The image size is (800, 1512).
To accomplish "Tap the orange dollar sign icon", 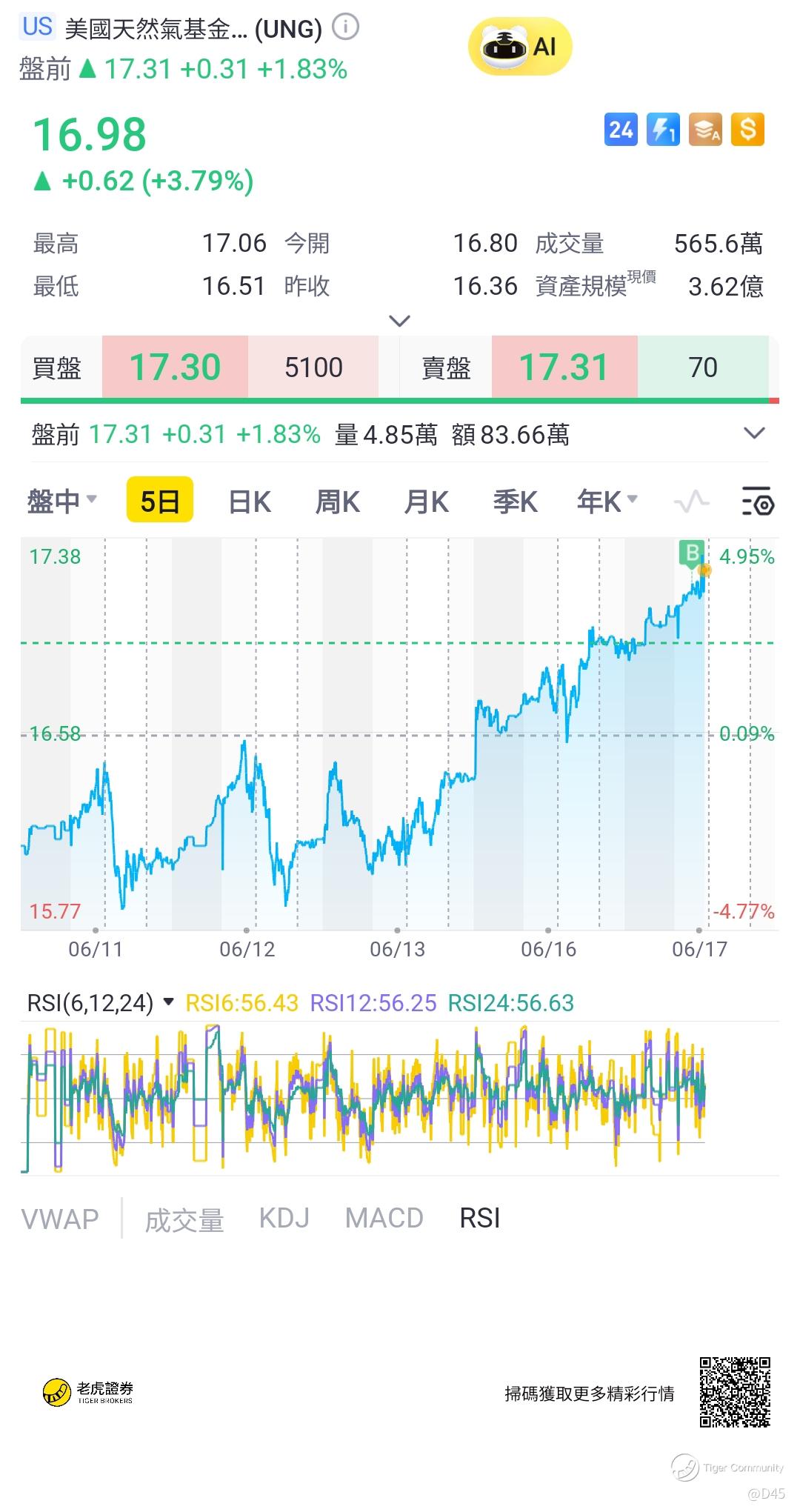I will point(747,130).
